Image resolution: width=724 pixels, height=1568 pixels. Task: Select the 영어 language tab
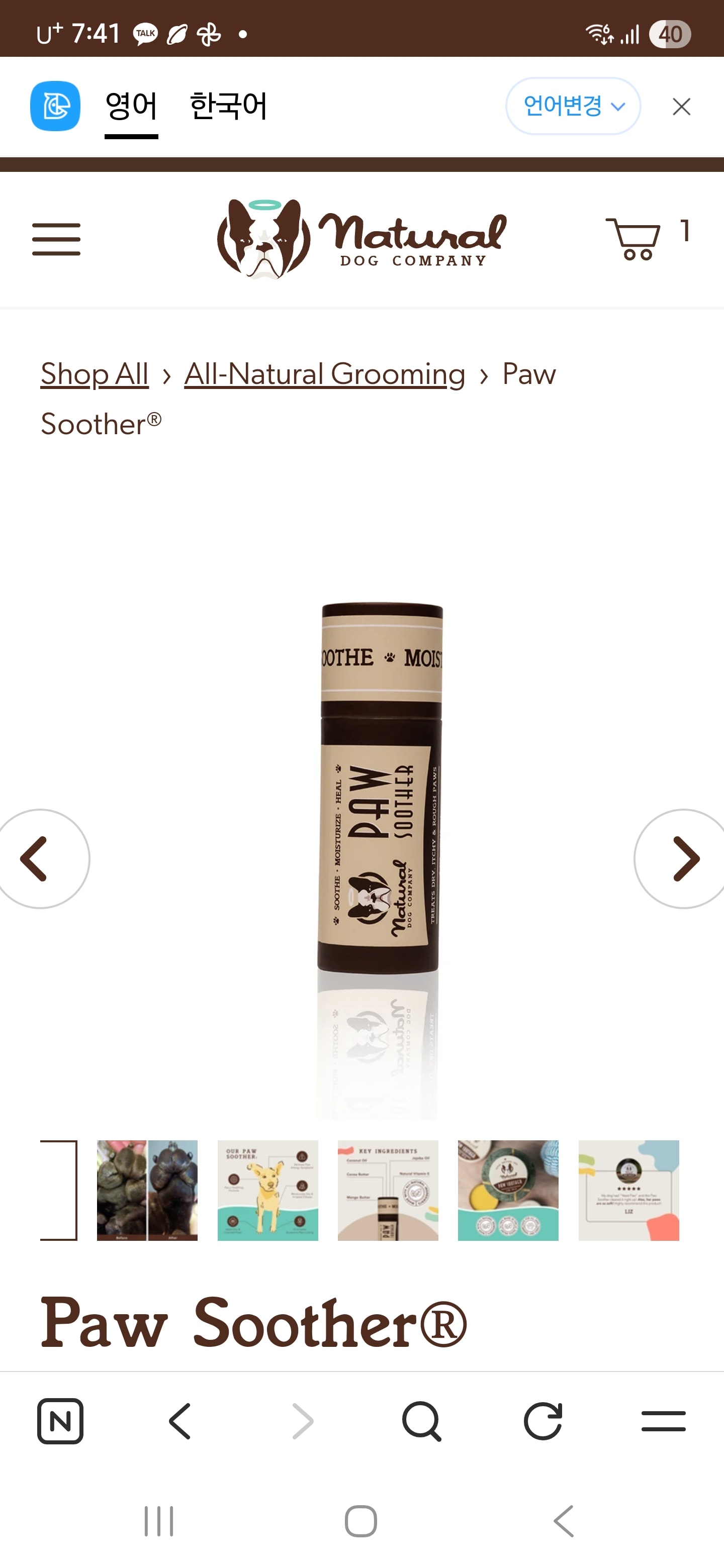coord(131,107)
